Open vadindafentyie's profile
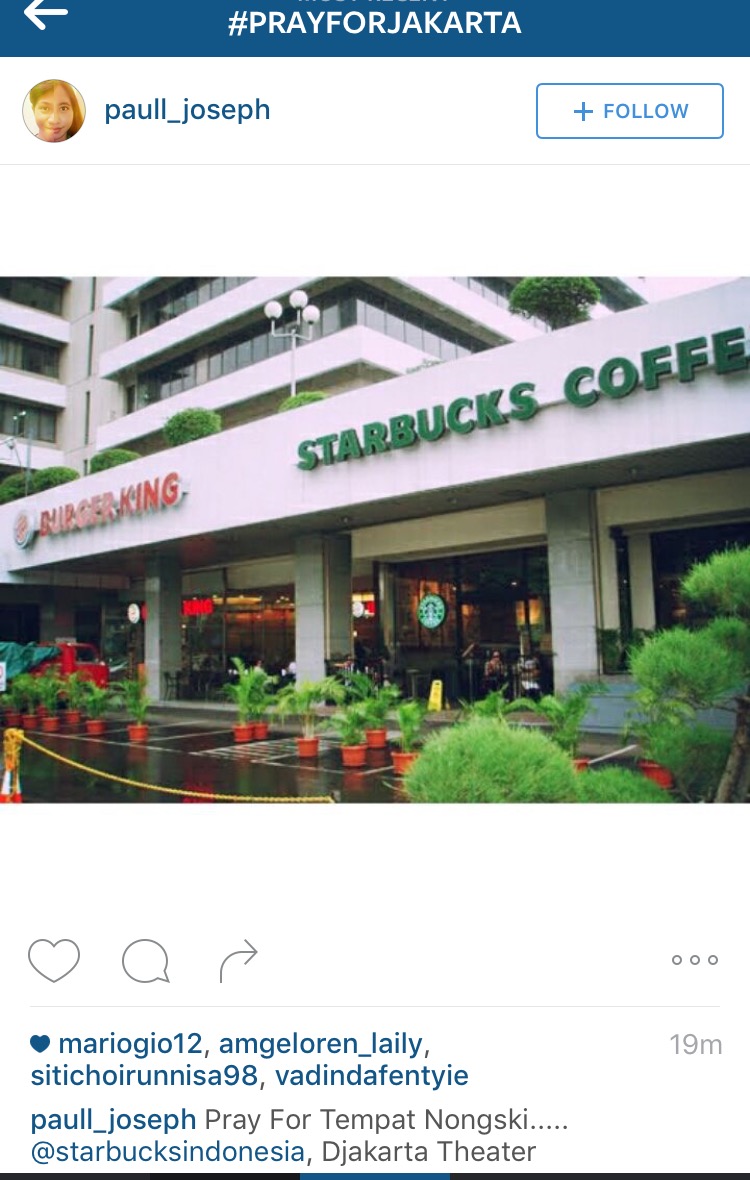750x1180 pixels. (371, 1077)
